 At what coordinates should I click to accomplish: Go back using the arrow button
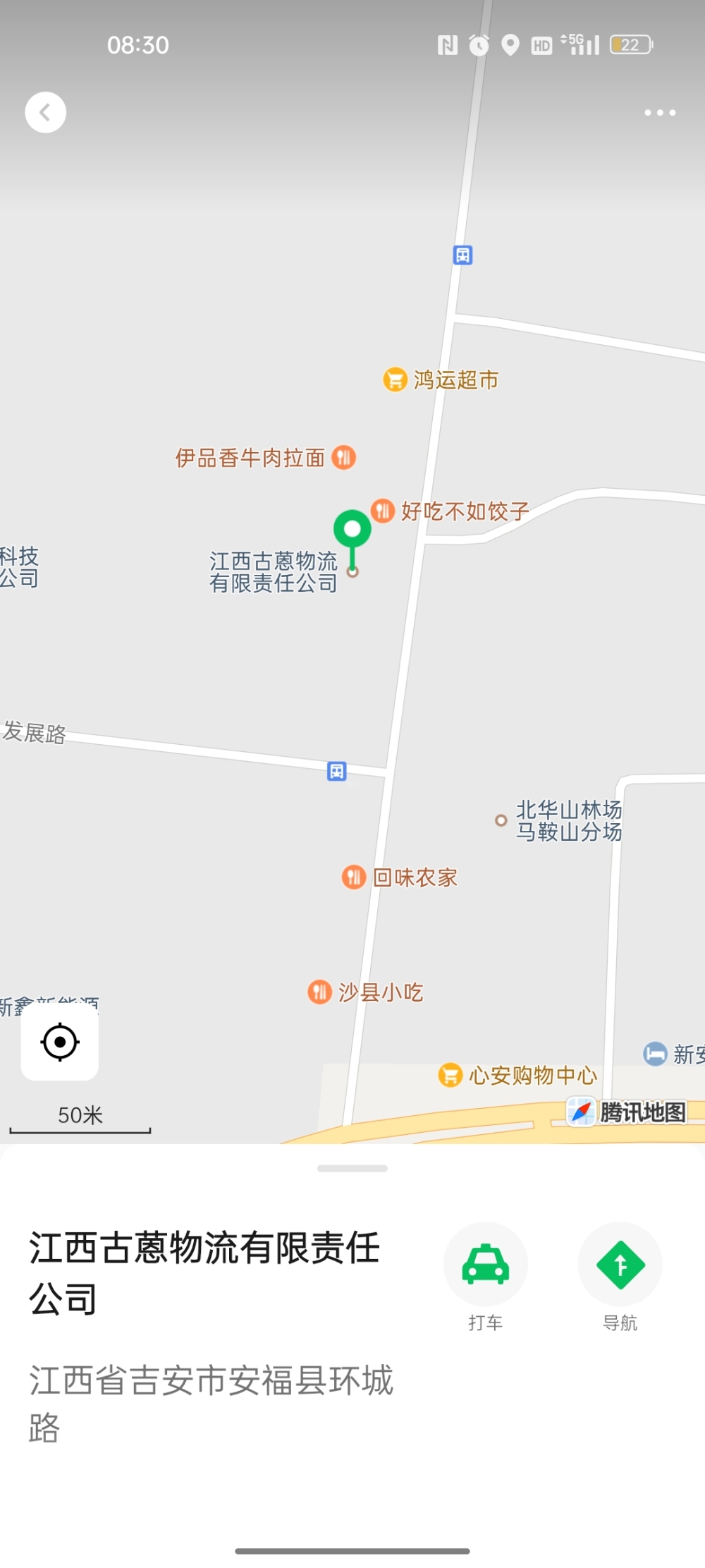[46, 113]
